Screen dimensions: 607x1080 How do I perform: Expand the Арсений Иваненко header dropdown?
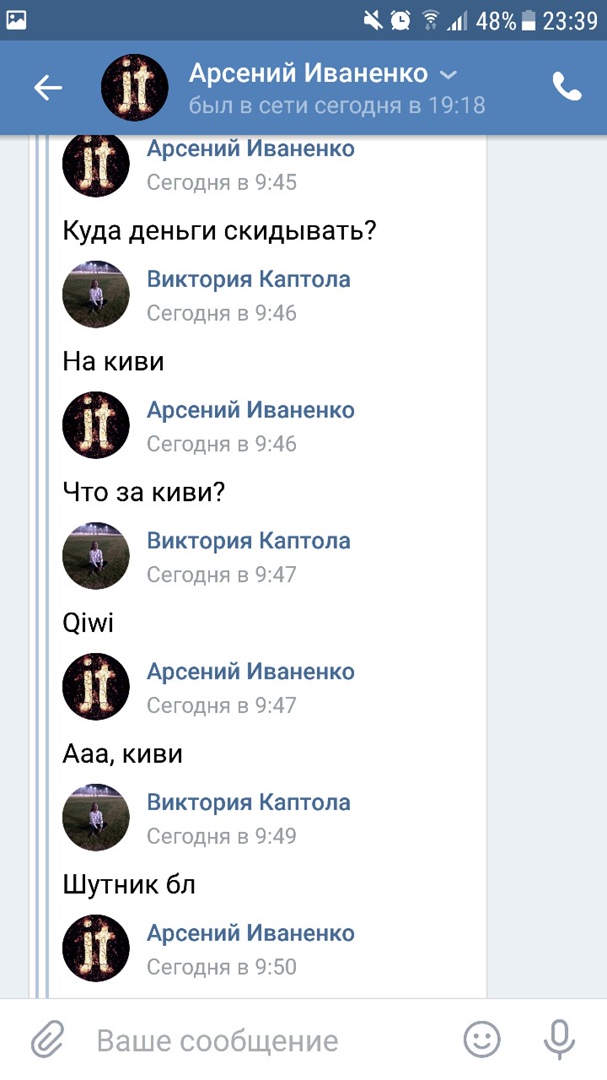[449, 75]
